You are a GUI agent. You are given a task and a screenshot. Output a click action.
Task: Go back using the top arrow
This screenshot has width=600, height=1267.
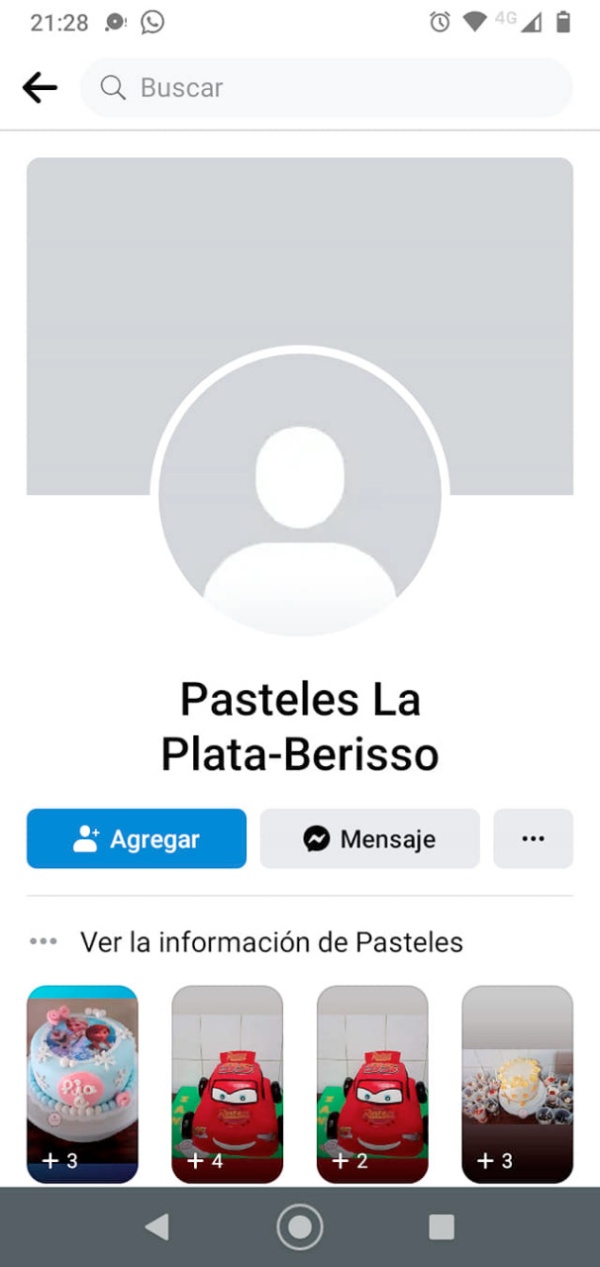pos(40,88)
